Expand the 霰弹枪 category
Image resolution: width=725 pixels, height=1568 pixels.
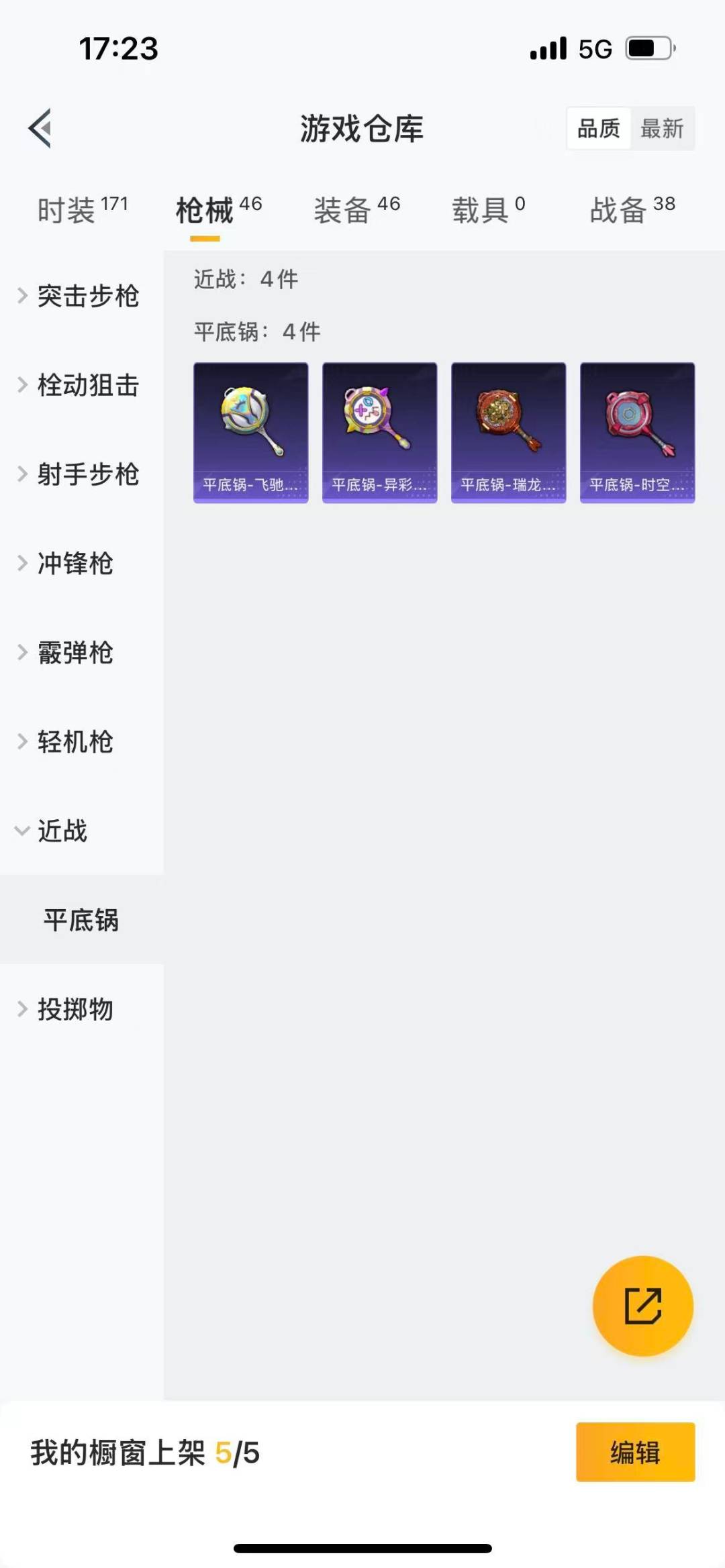tap(67, 653)
